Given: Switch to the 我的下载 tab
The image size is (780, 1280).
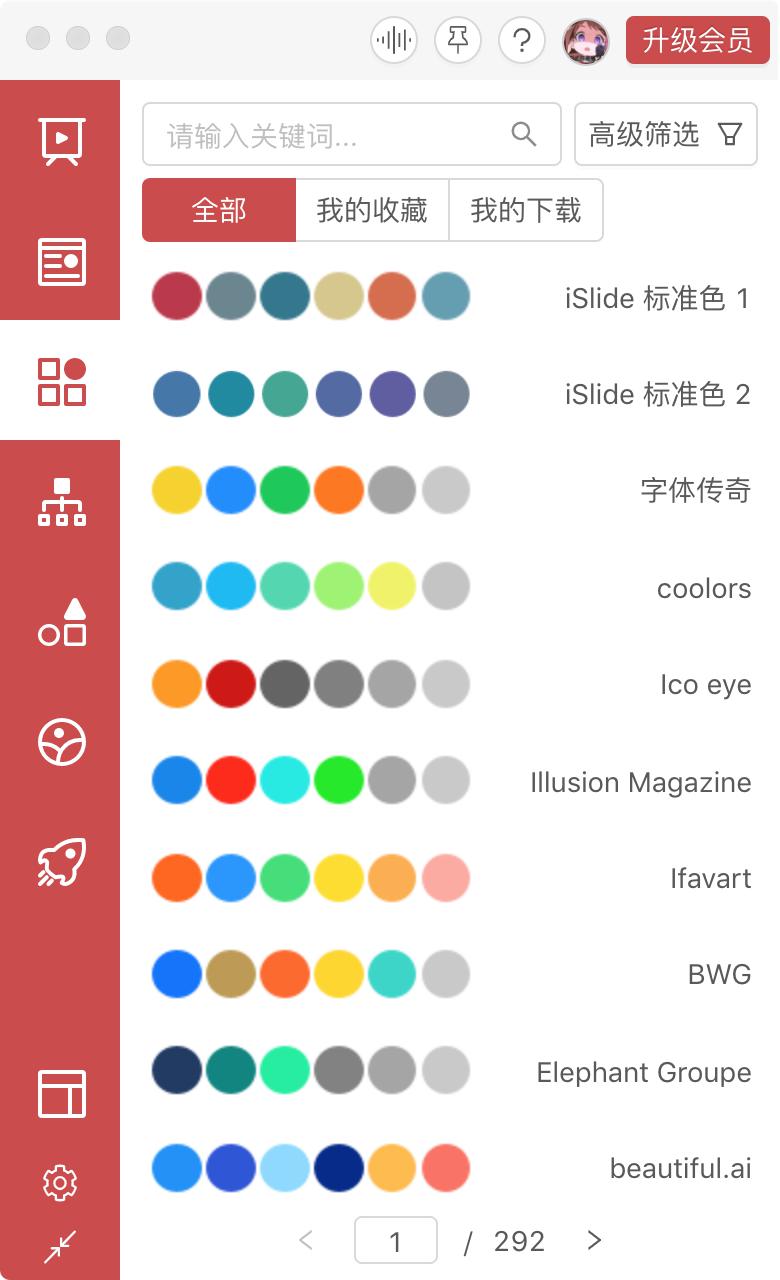Looking at the screenshot, I should [x=526, y=210].
